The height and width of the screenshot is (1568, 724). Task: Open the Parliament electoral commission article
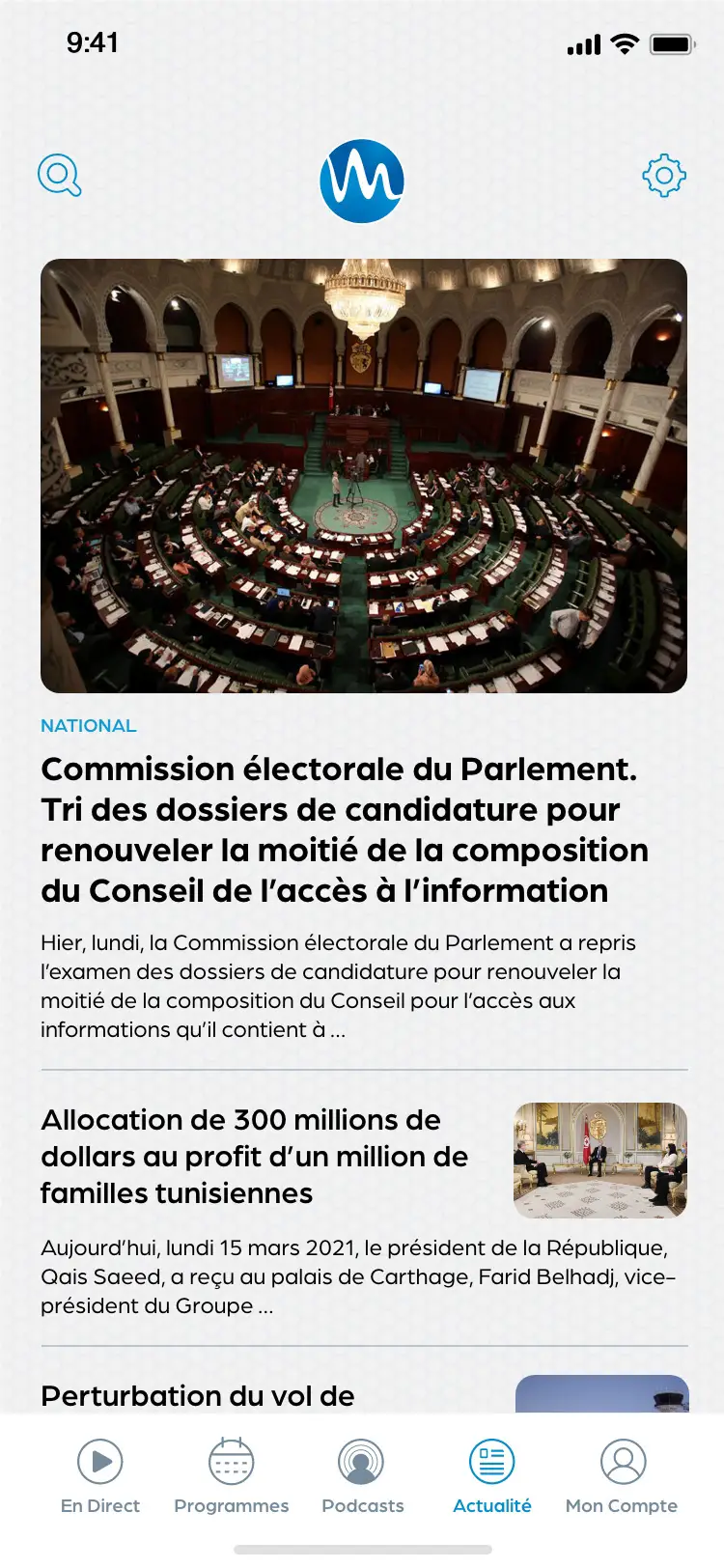point(344,829)
